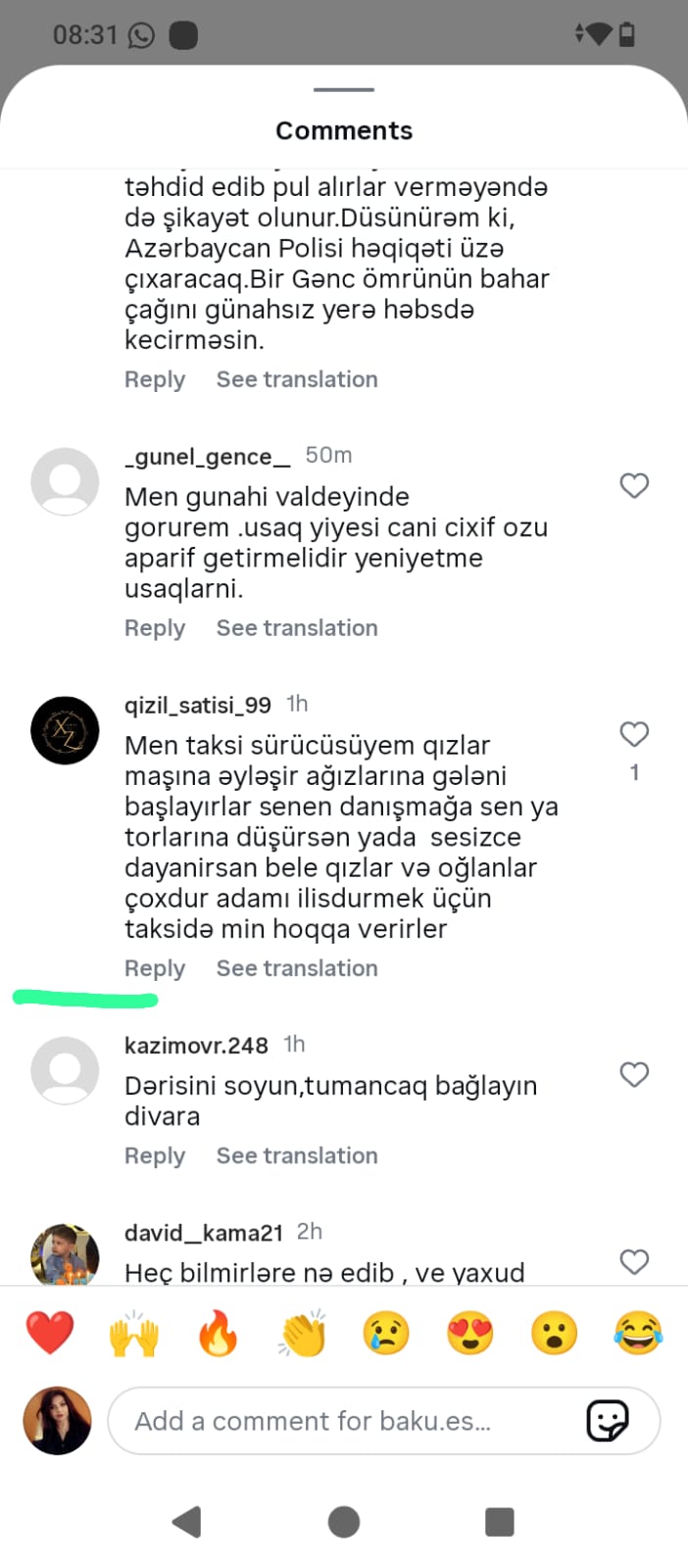Like the comment from kazimovr.248

(634, 1075)
